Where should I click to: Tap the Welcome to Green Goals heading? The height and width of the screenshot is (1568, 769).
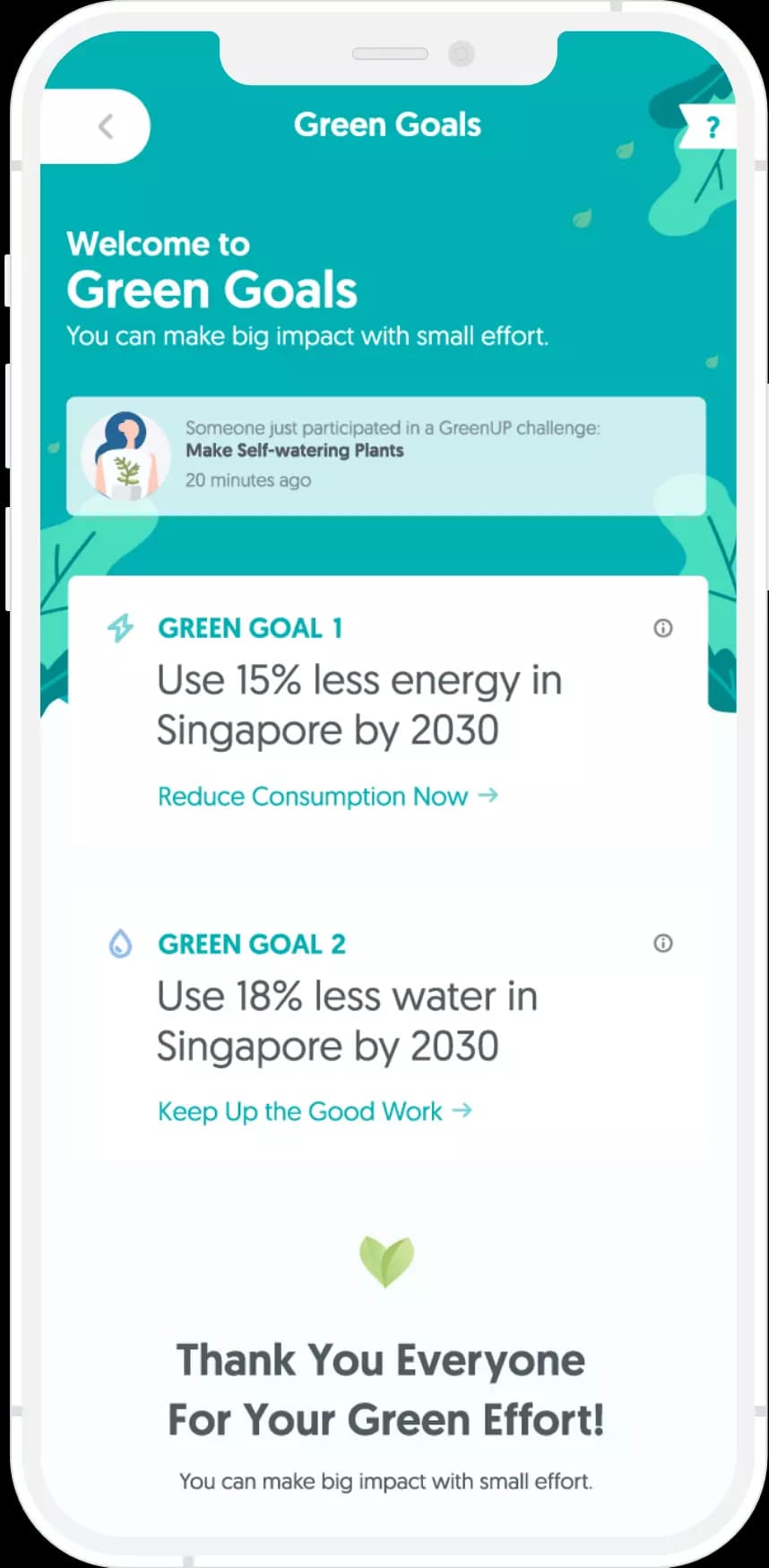click(212, 269)
